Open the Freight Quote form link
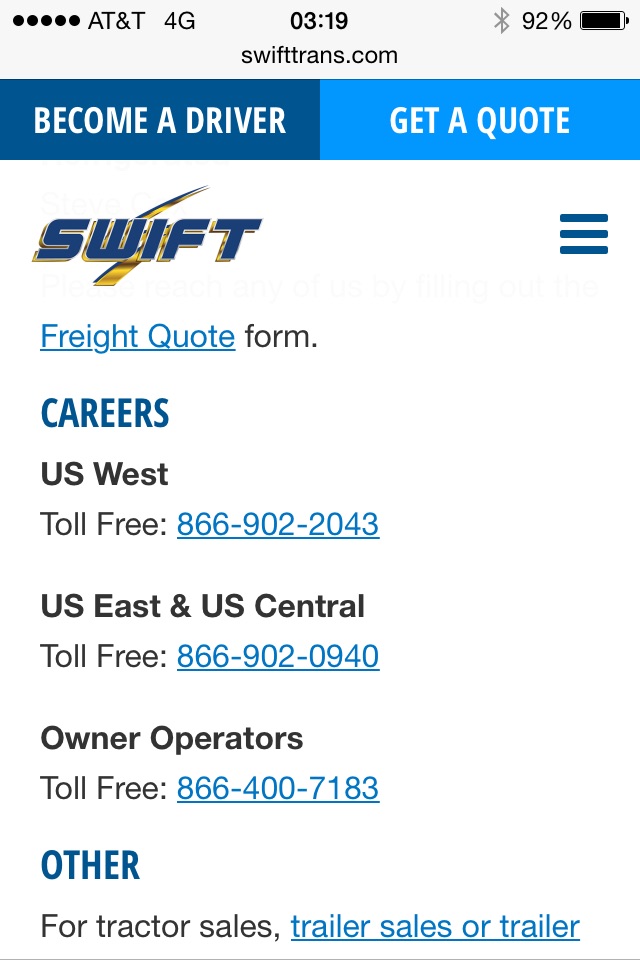The image size is (640, 960). point(138,336)
